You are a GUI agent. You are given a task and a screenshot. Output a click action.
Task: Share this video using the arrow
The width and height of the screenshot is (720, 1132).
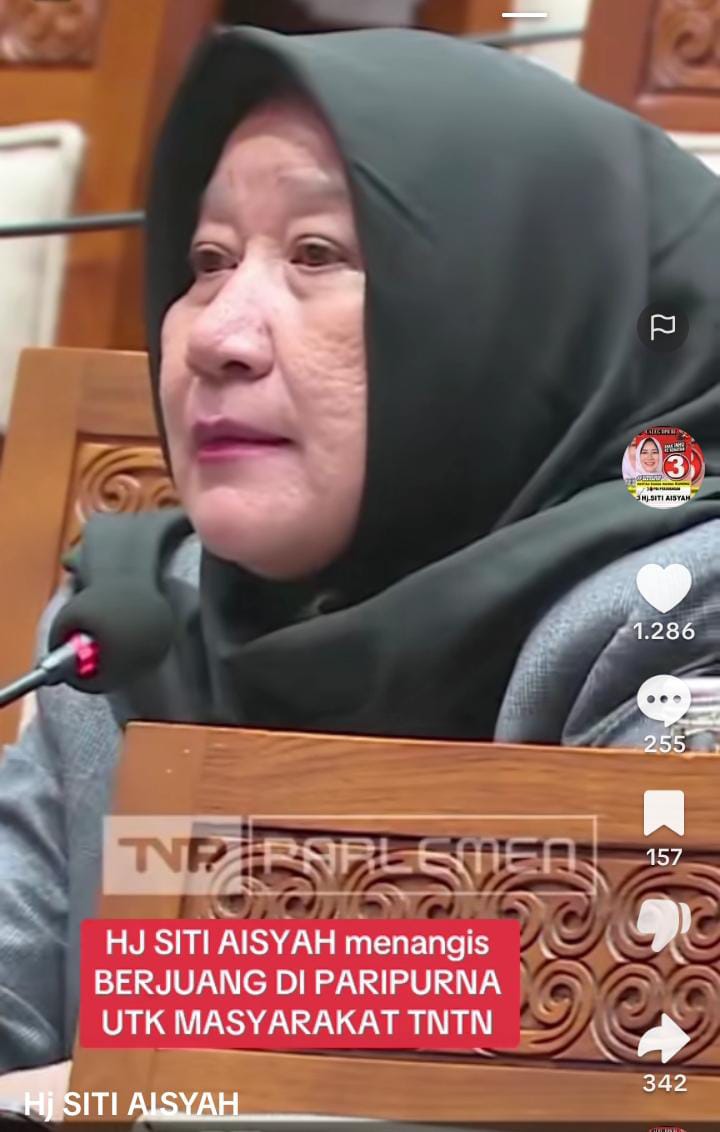tap(664, 1039)
